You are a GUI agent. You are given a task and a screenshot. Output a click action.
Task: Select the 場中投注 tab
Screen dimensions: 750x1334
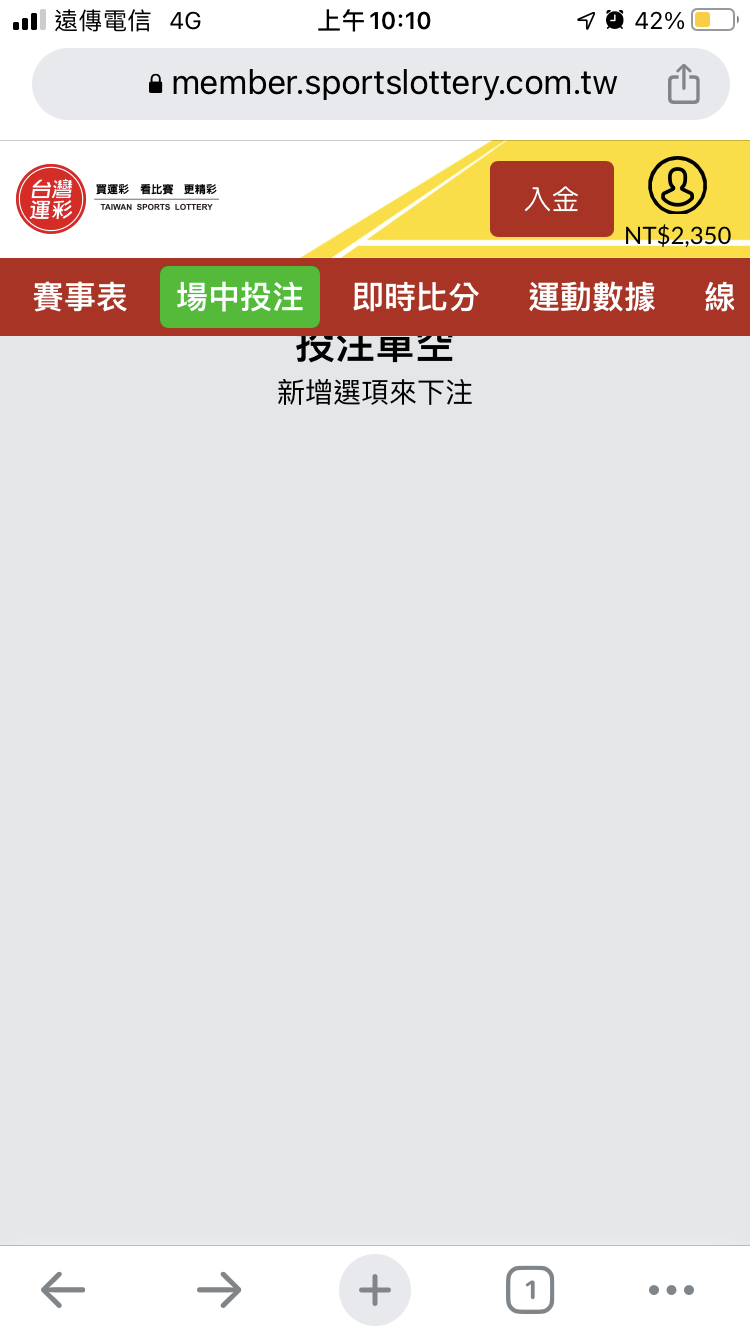(x=240, y=297)
